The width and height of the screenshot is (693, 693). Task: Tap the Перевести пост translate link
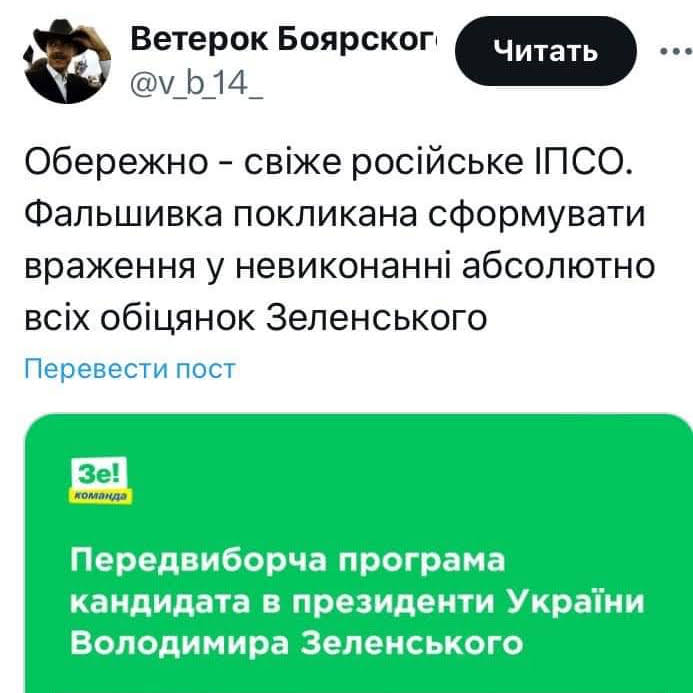[129, 369]
